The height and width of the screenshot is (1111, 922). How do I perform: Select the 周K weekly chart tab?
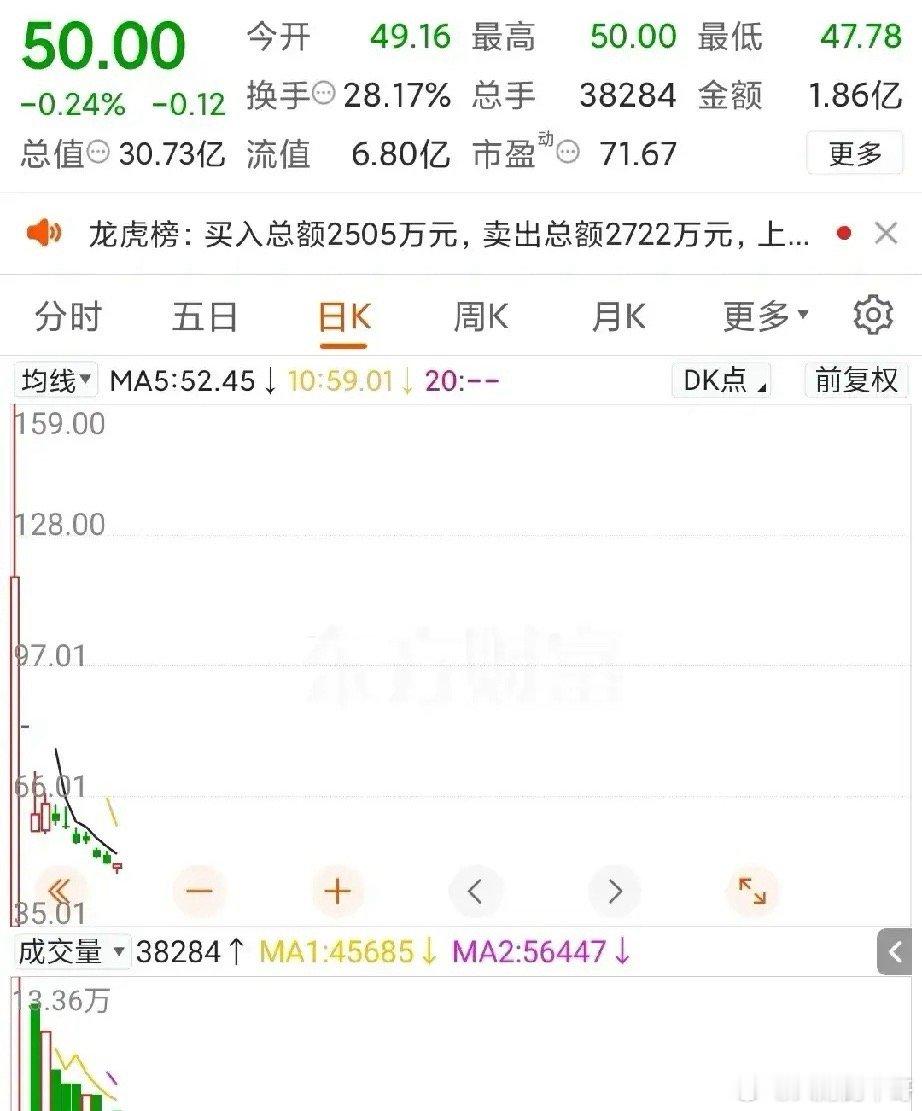[480, 315]
